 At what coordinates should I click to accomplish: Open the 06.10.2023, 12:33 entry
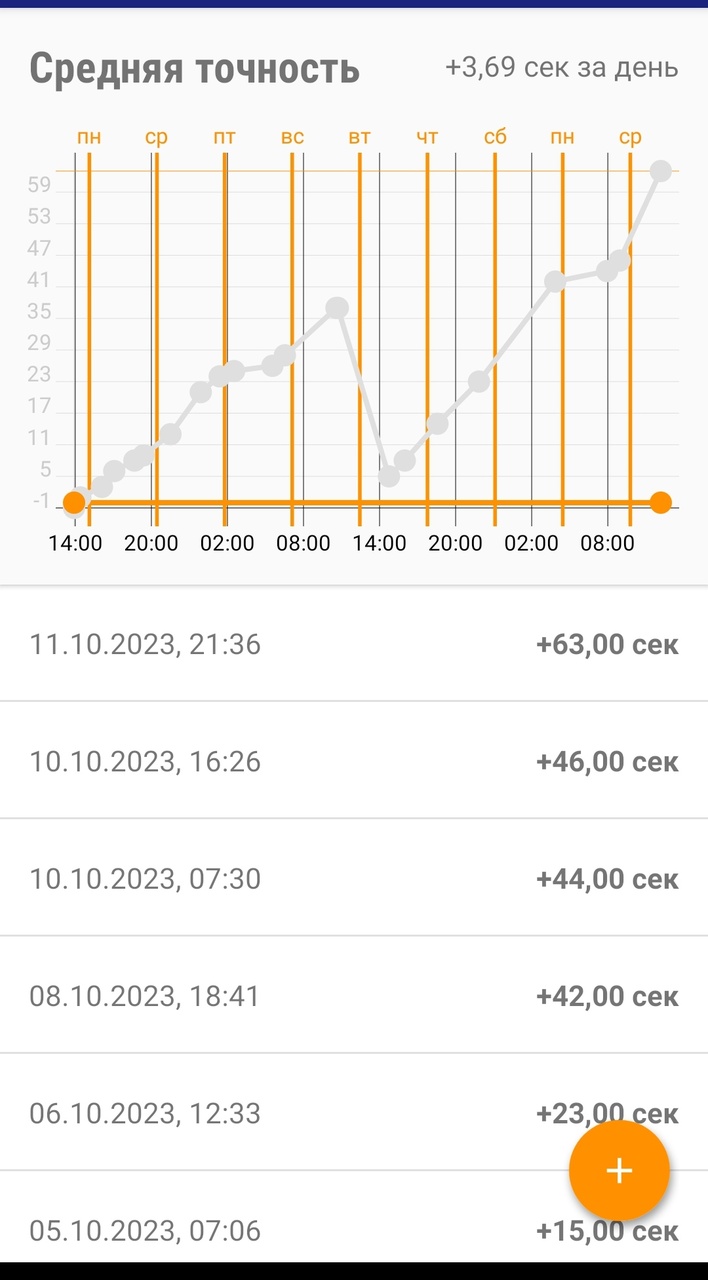click(300, 1113)
